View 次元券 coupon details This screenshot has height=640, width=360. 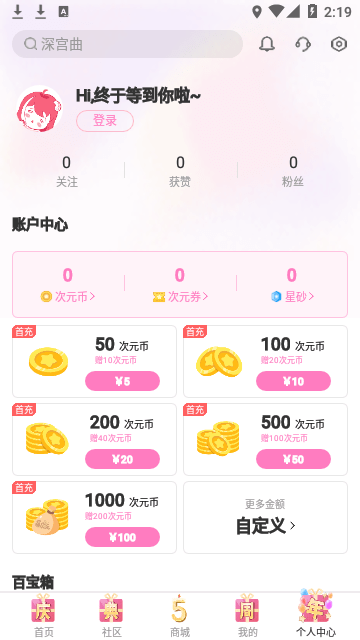(x=180, y=284)
